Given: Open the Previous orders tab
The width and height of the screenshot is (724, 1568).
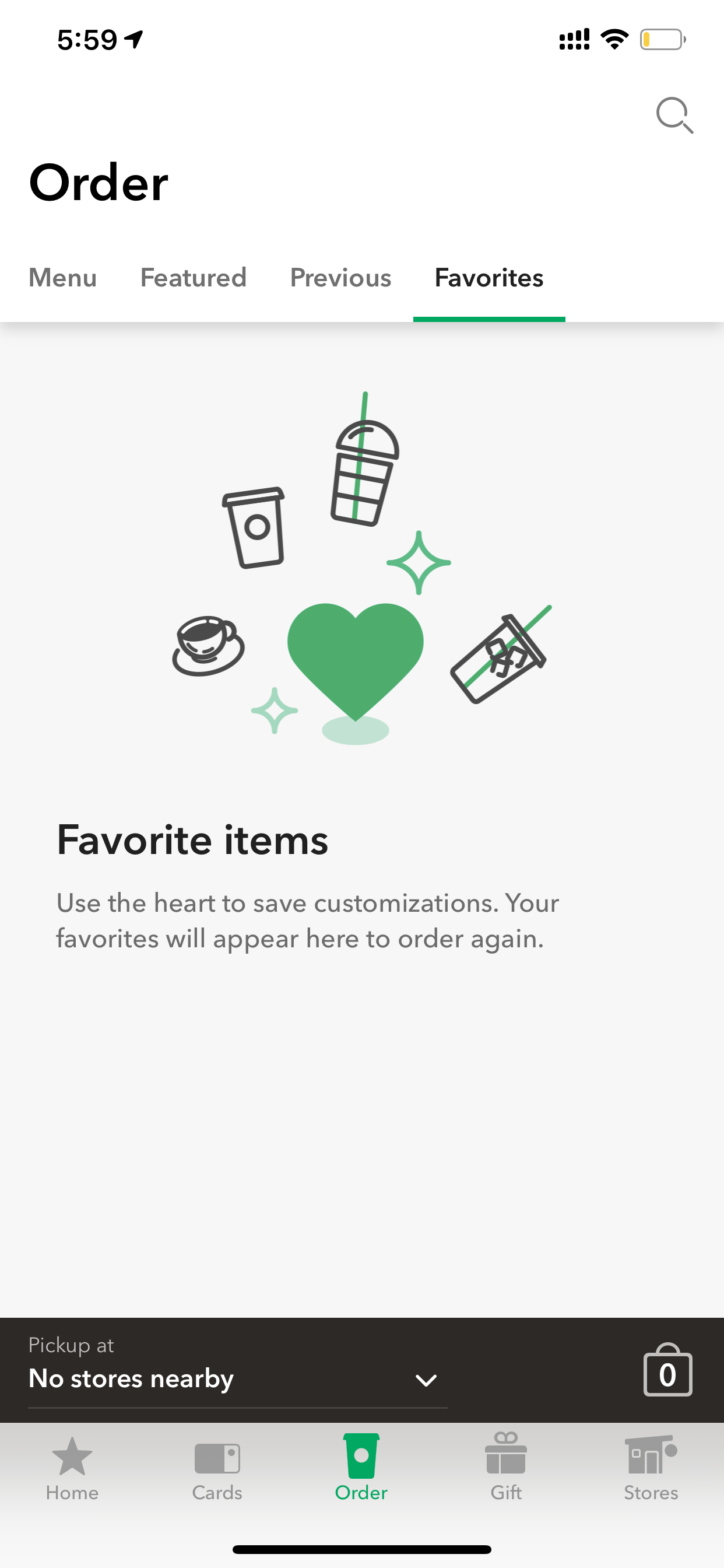Looking at the screenshot, I should (340, 278).
